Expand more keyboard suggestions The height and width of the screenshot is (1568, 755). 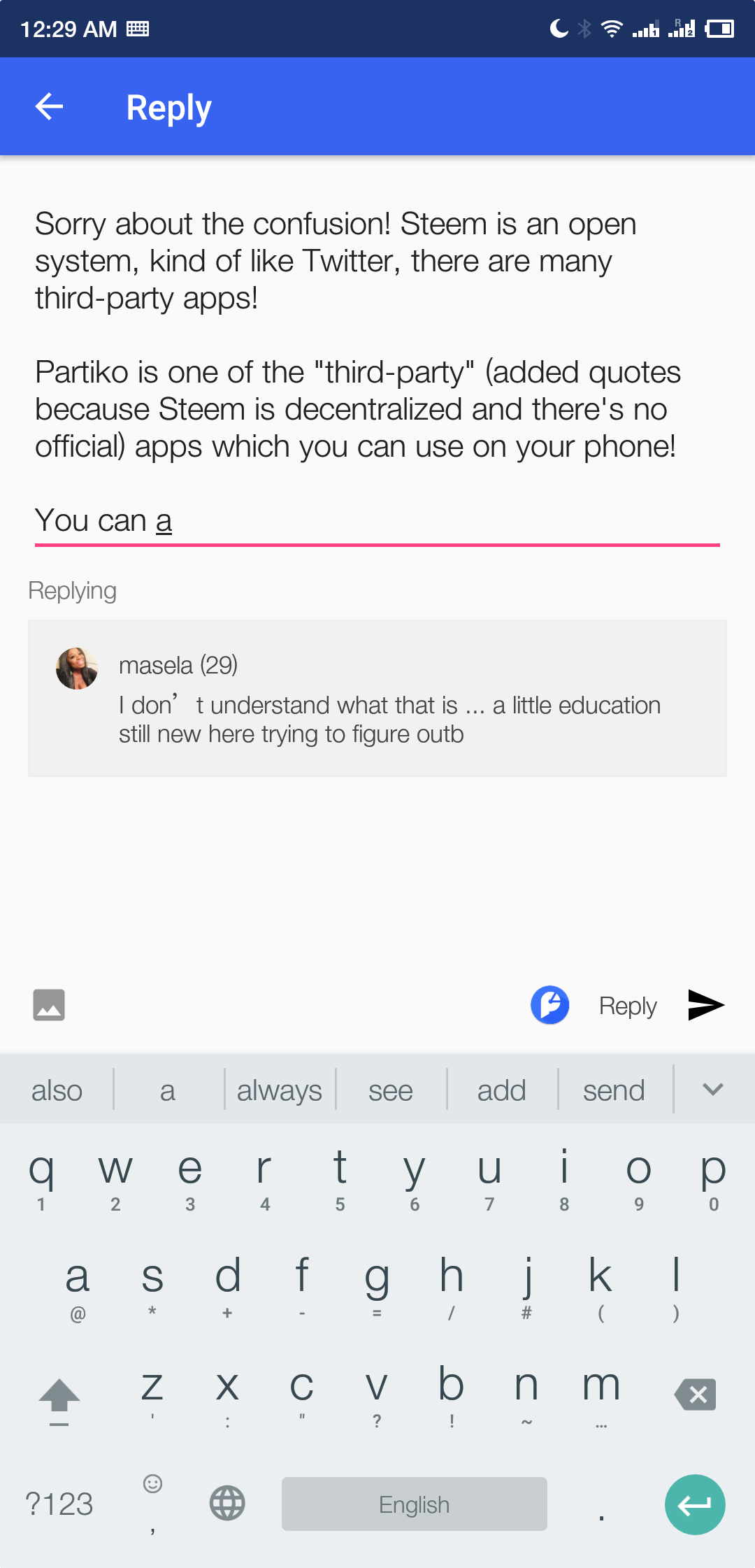712,1089
